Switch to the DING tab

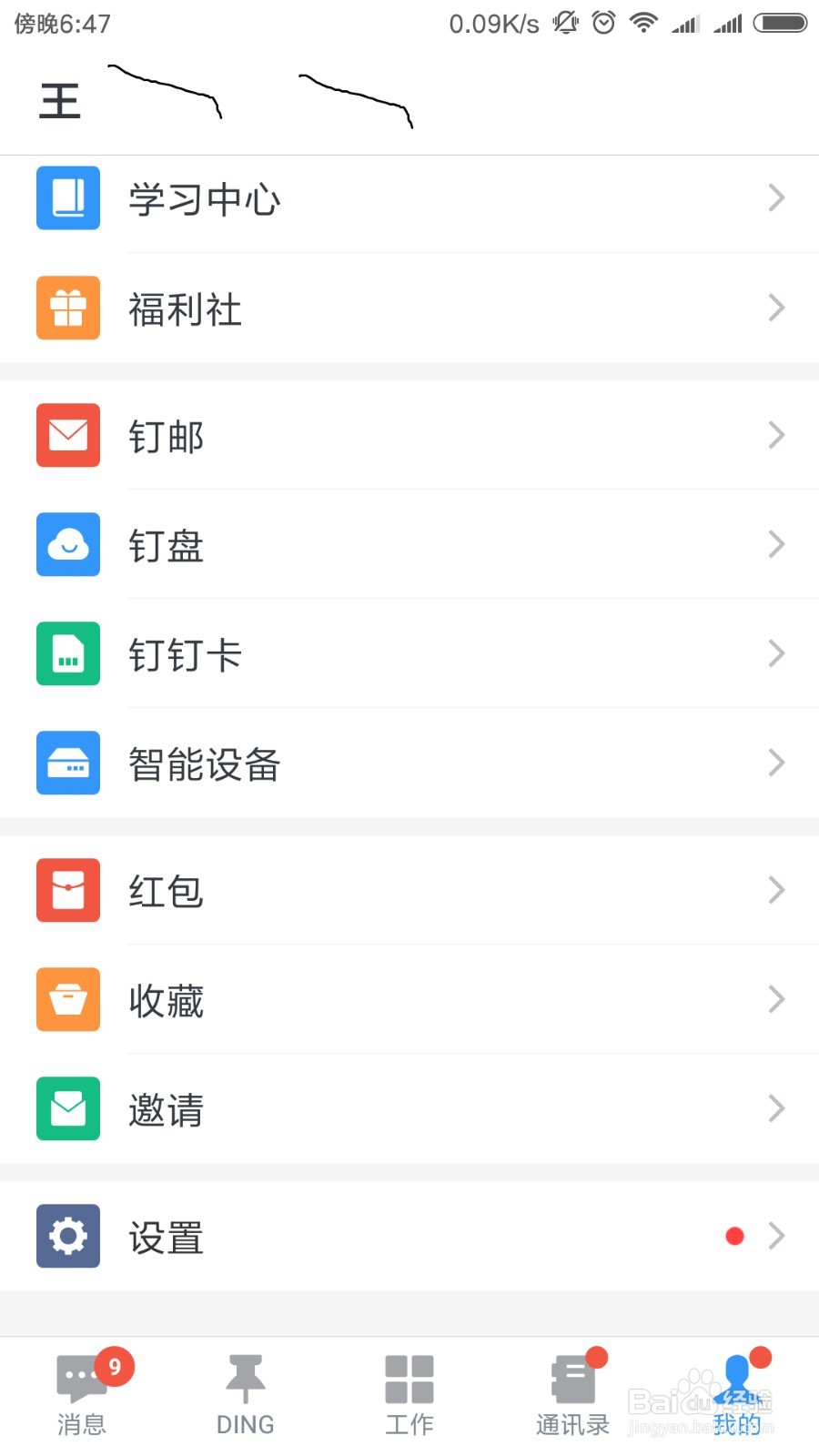click(x=246, y=1394)
